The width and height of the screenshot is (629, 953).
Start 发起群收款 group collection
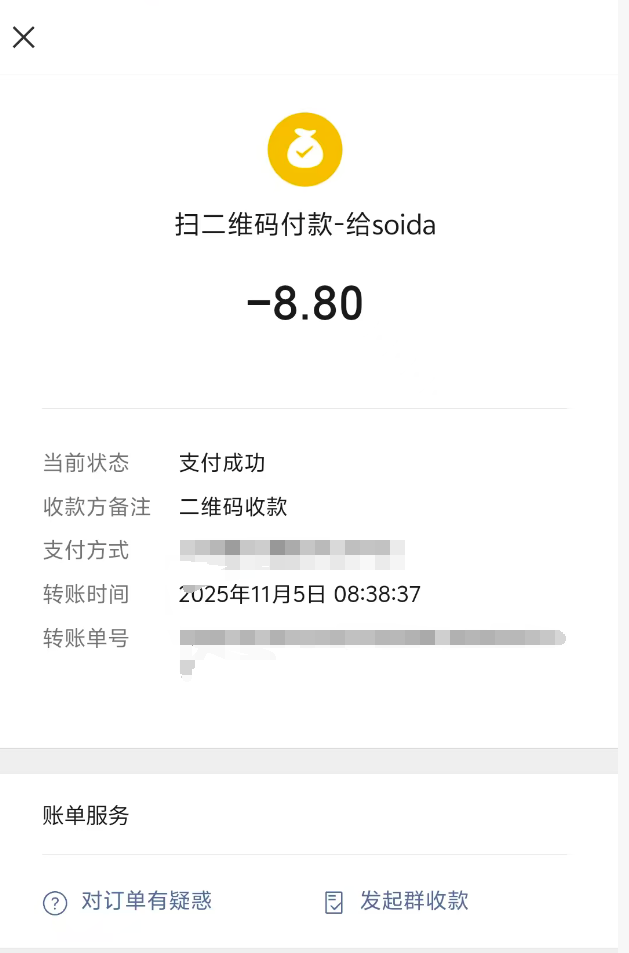[397, 902]
